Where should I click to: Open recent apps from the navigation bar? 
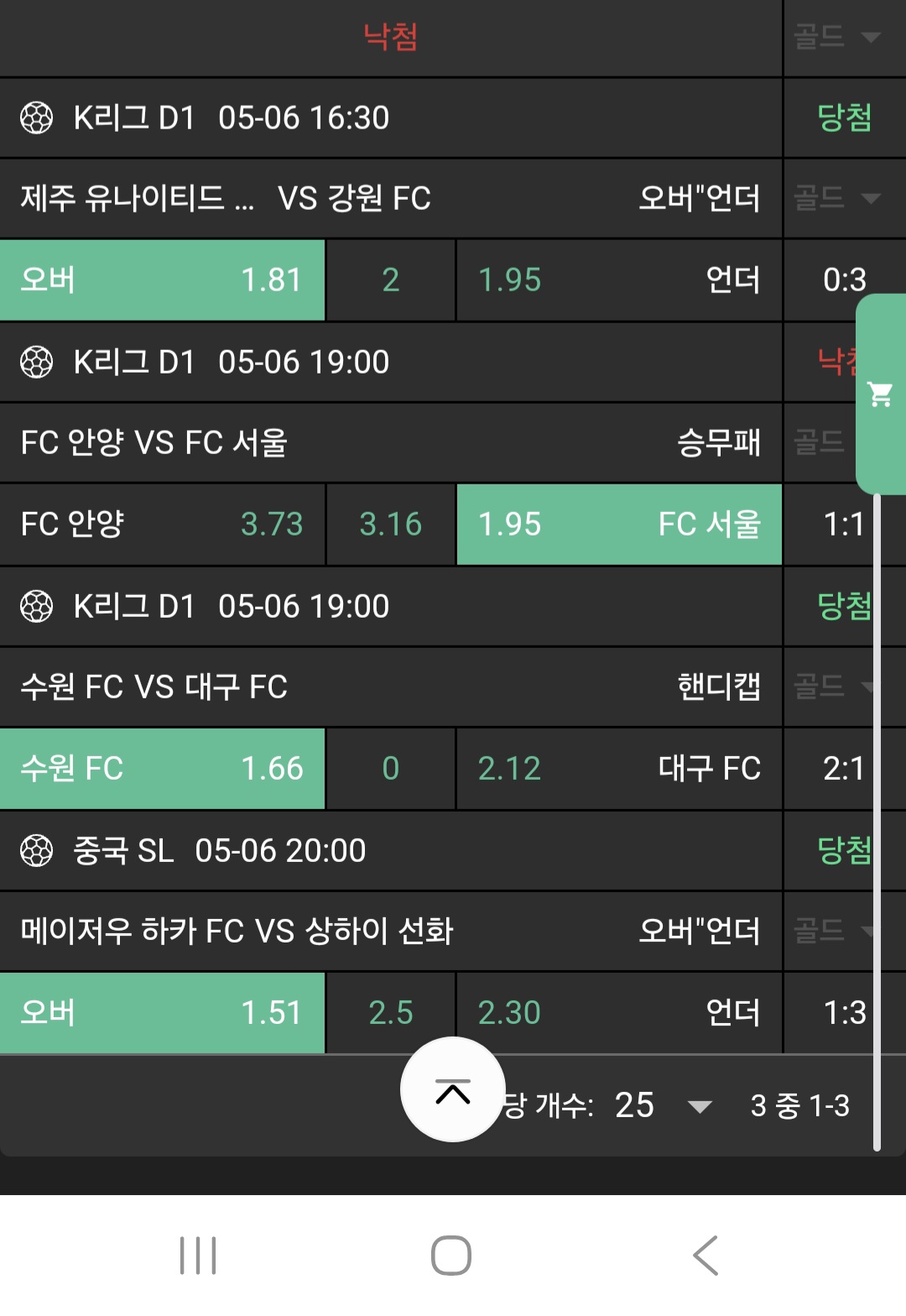tap(198, 1256)
